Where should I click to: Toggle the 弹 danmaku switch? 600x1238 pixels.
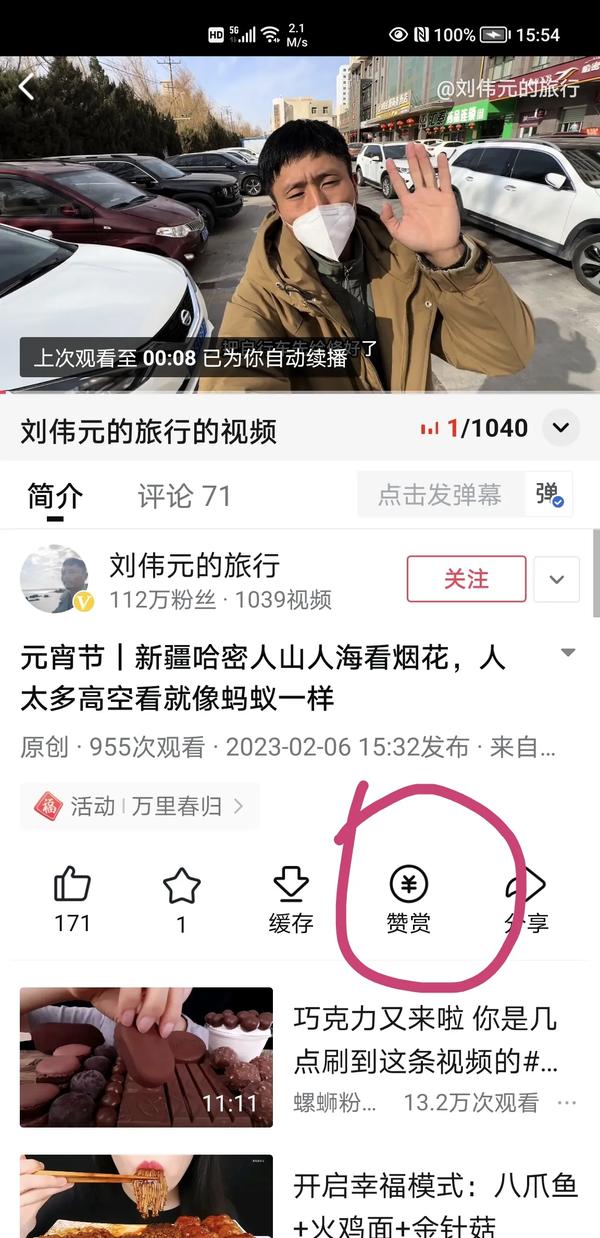click(x=548, y=494)
